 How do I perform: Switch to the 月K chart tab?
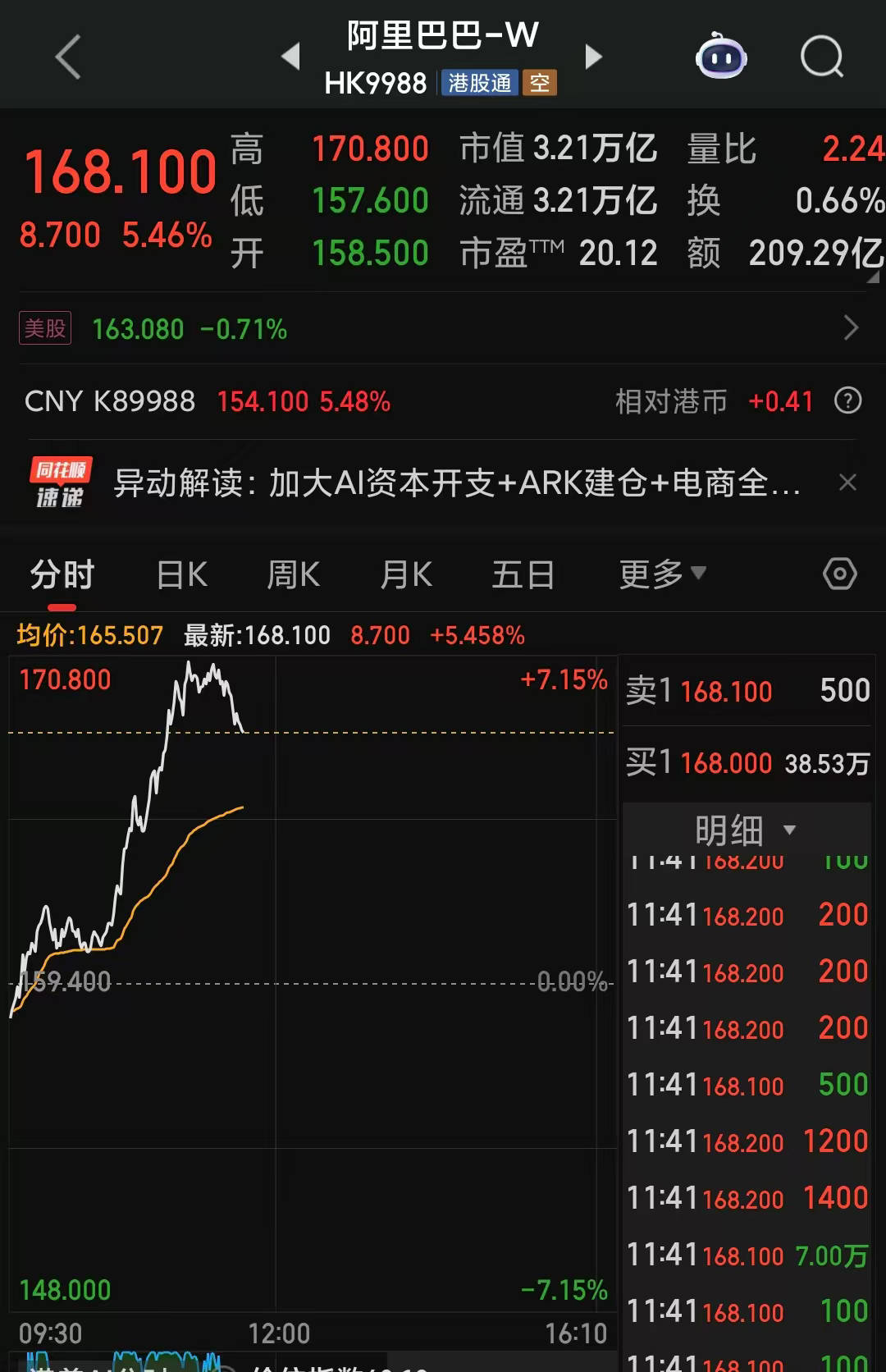(406, 574)
